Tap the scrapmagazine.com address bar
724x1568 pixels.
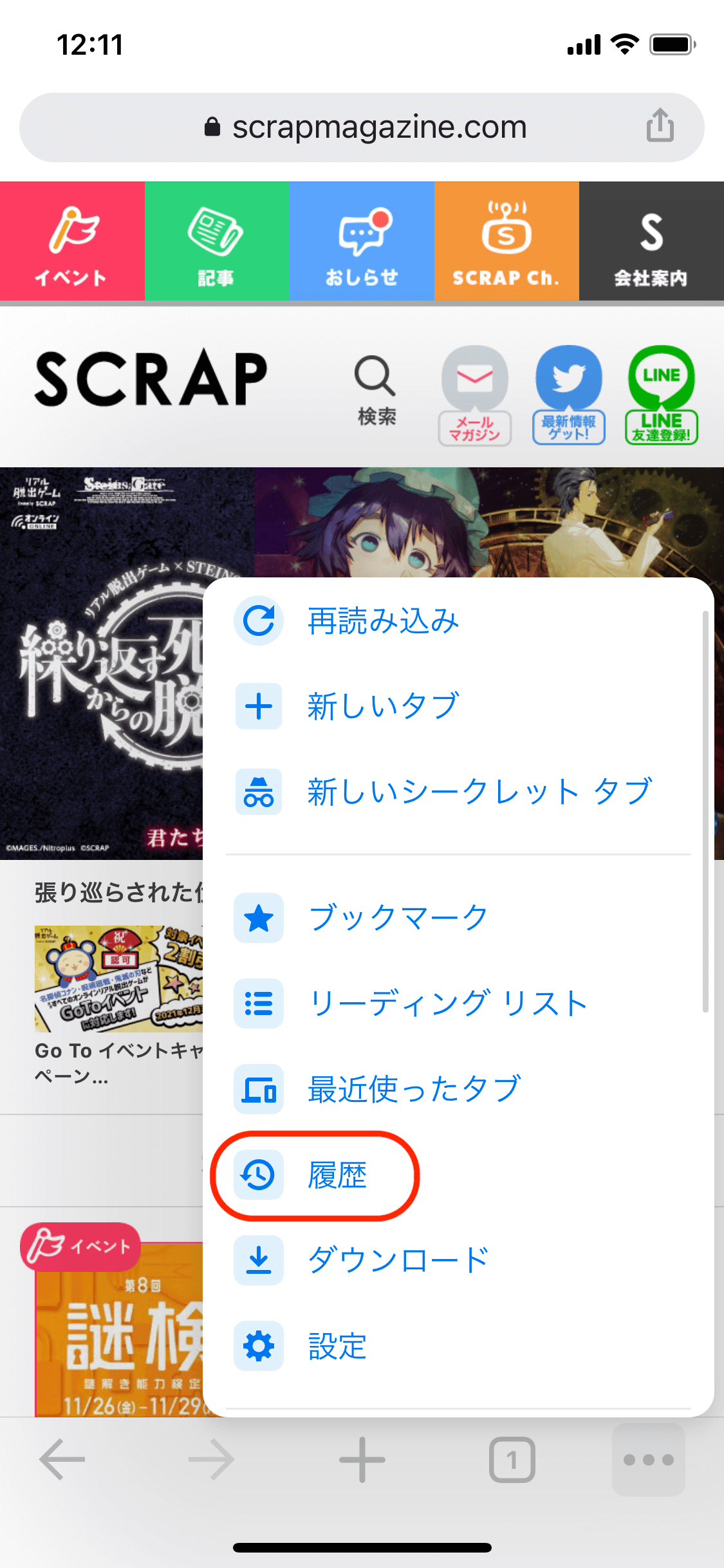coord(360,127)
